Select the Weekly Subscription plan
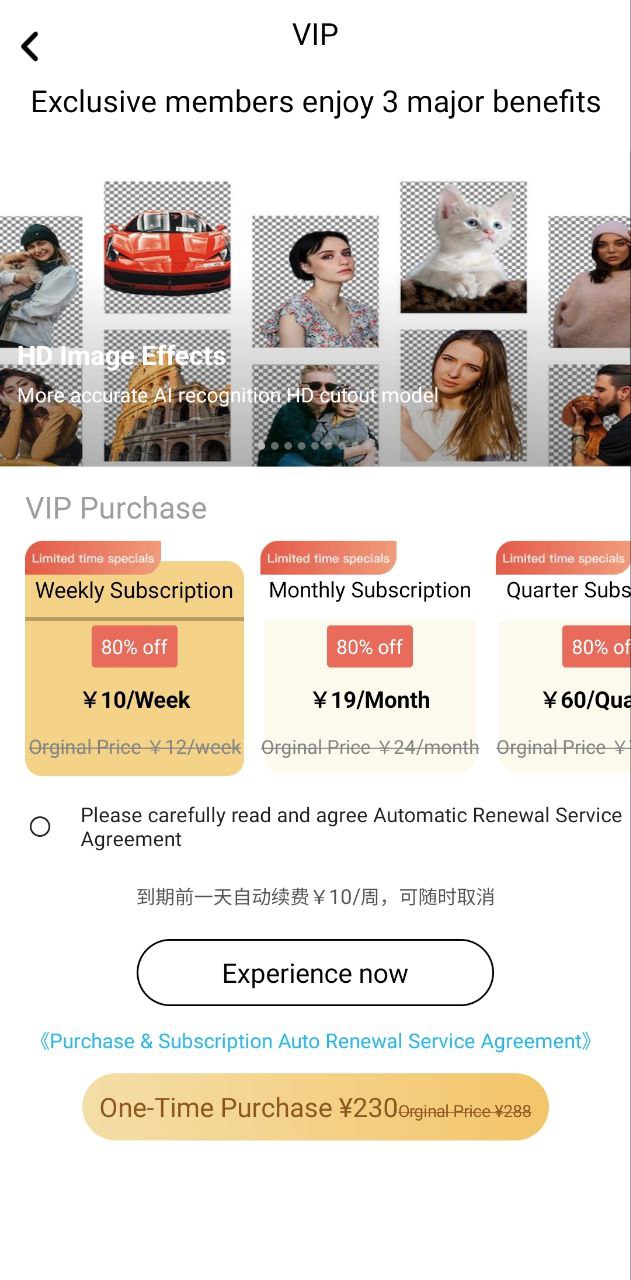631x1280 pixels. coord(134,668)
